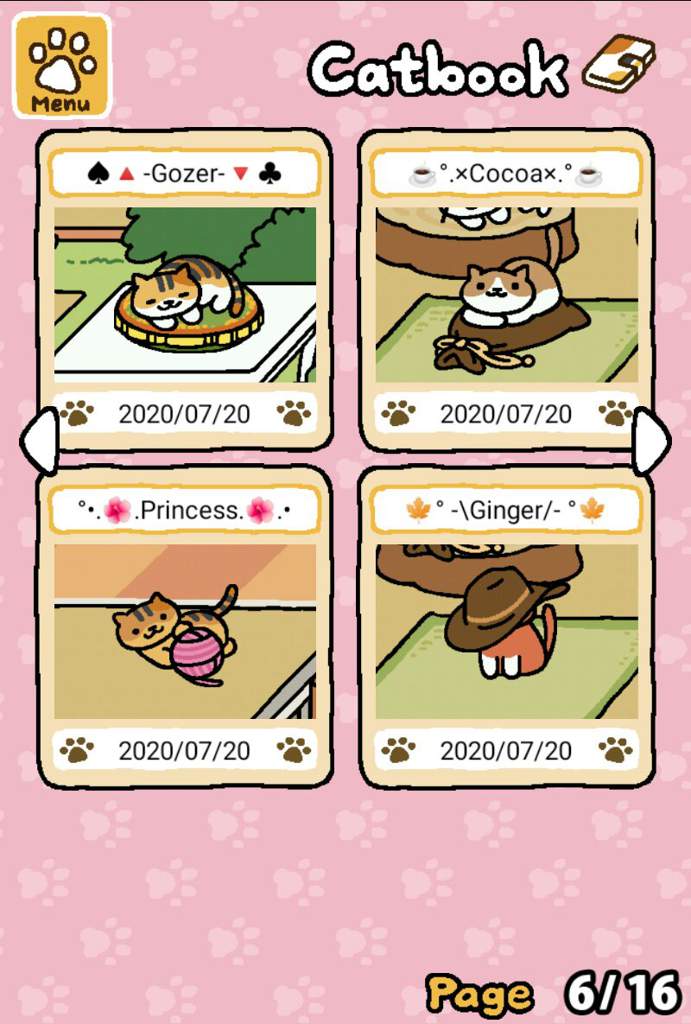Viewport: 691px width, 1024px height.
Task: Open Ginger's cat card
Action: coord(506,630)
